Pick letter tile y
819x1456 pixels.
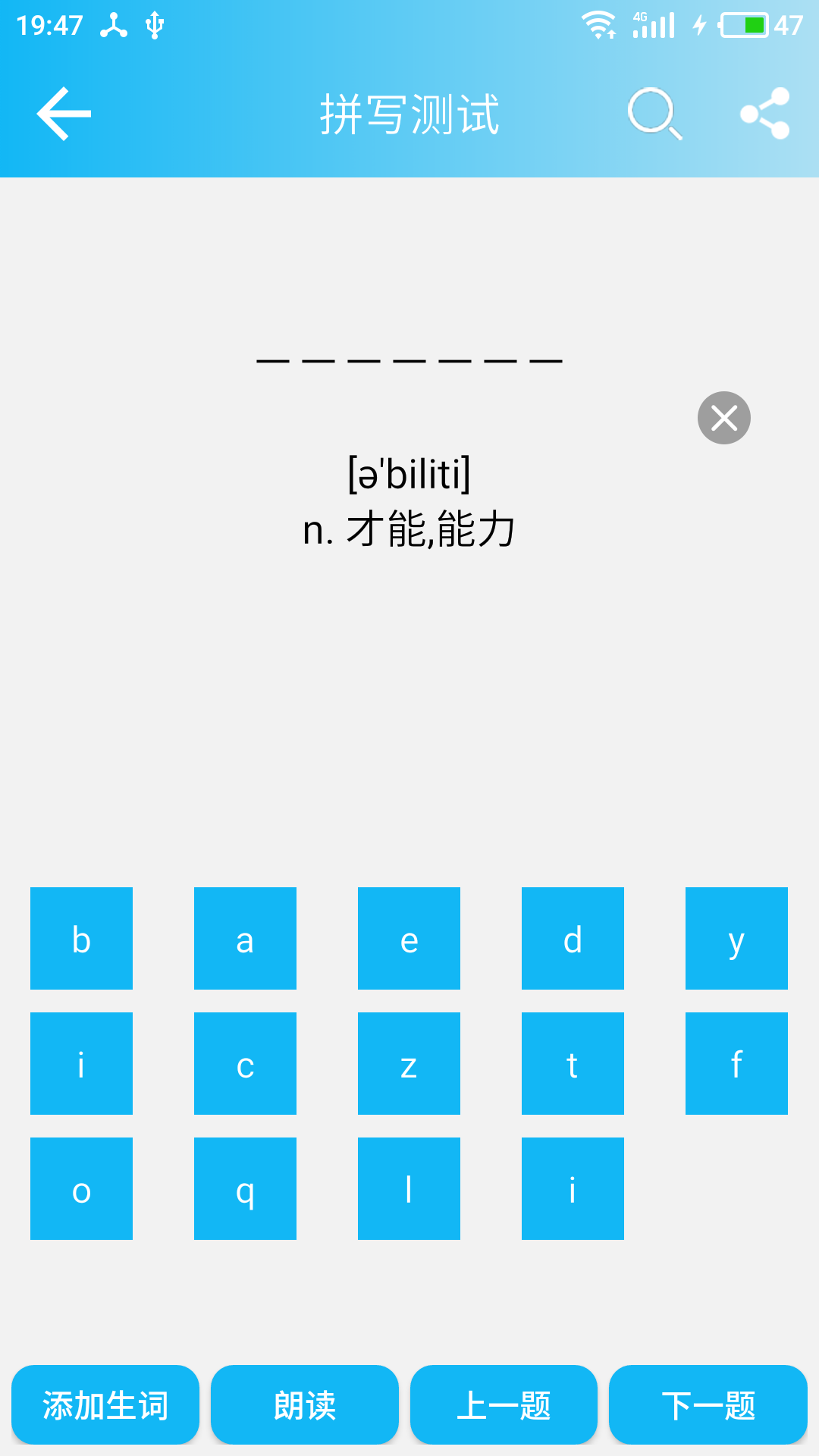tap(736, 938)
